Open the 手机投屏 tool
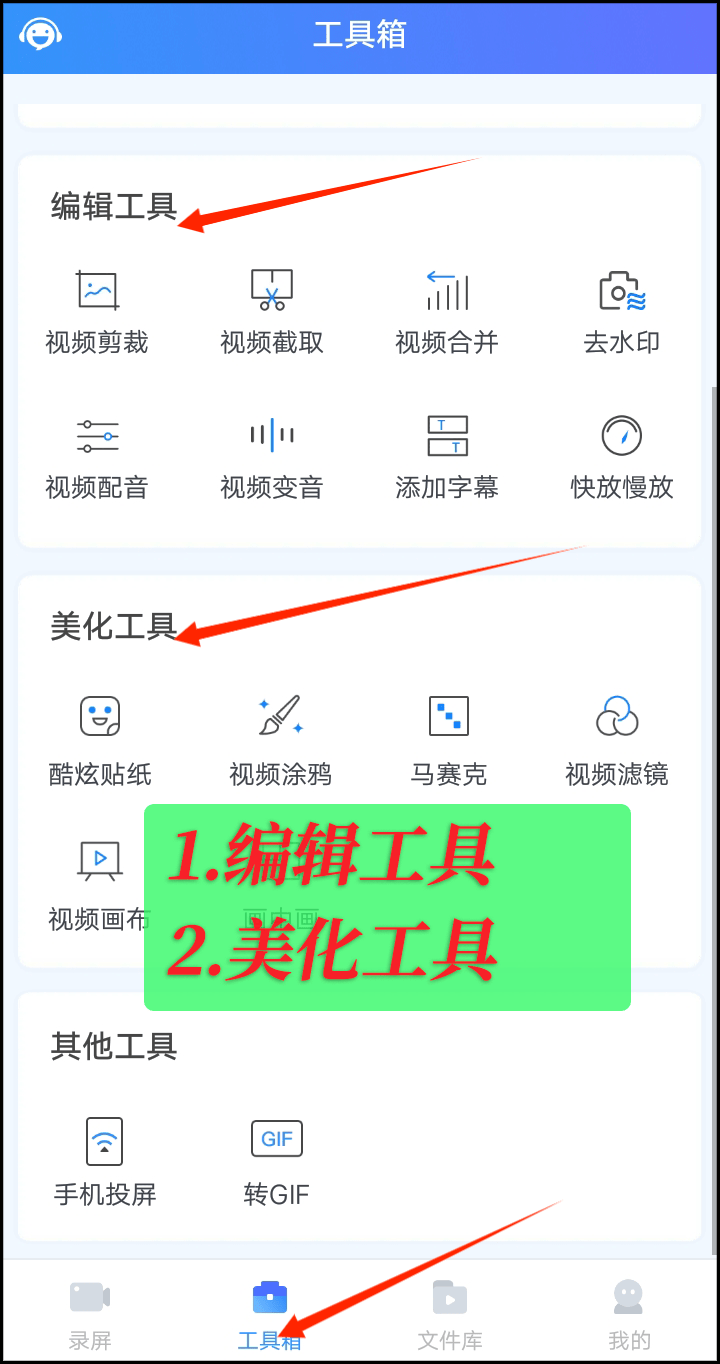Viewport: 720px width, 1364px height. (x=105, y=1160)
